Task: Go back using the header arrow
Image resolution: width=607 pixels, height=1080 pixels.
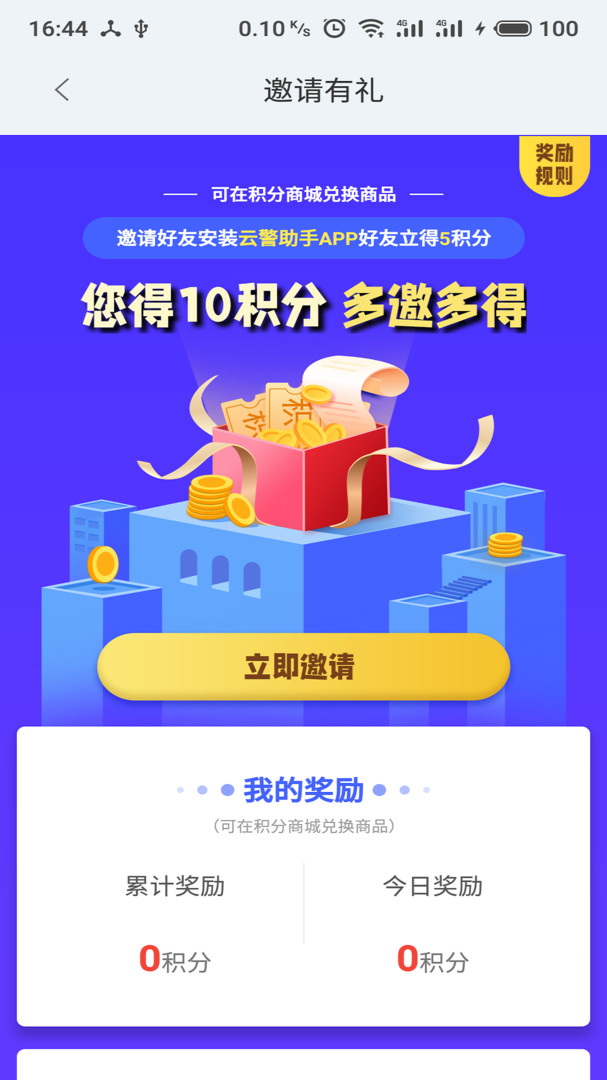Action: point(63,90)
